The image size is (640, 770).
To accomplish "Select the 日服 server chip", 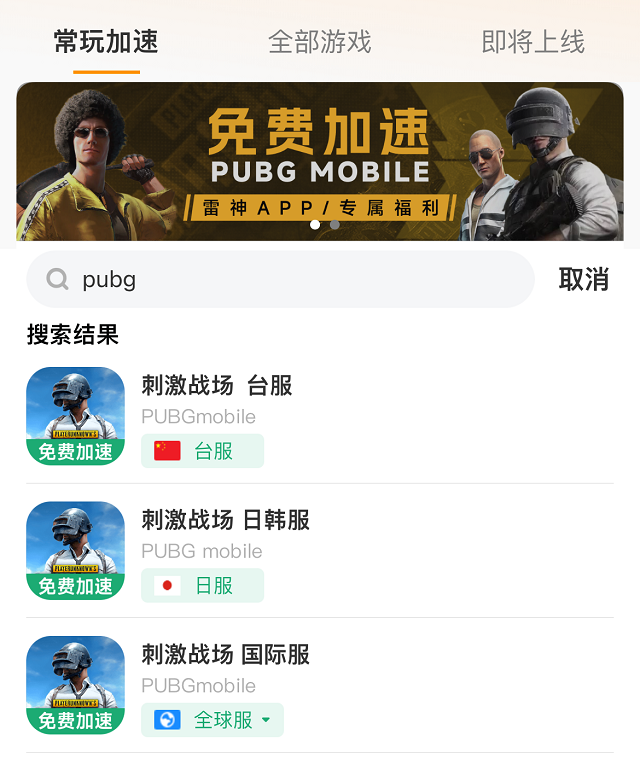I will (202, 585).
